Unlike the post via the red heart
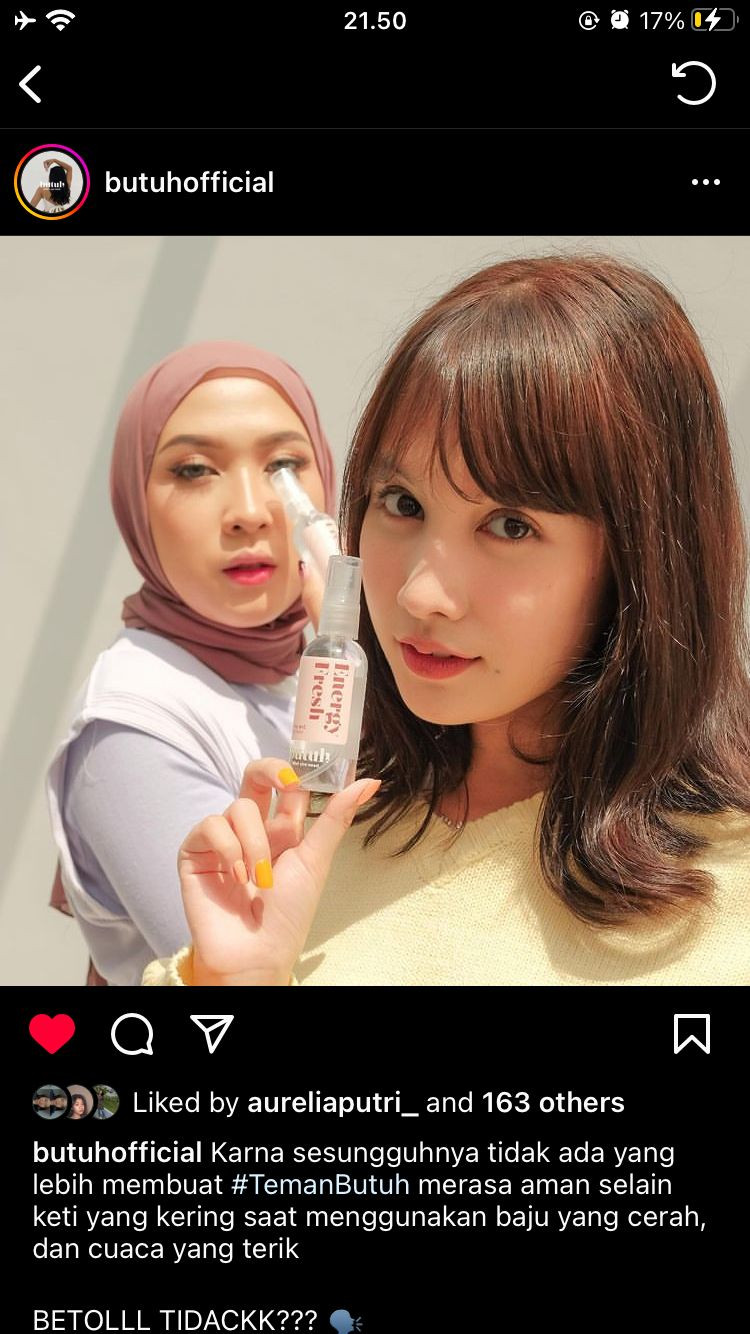This screenshot has width=750, height=1334. (x=52, y=1034)
